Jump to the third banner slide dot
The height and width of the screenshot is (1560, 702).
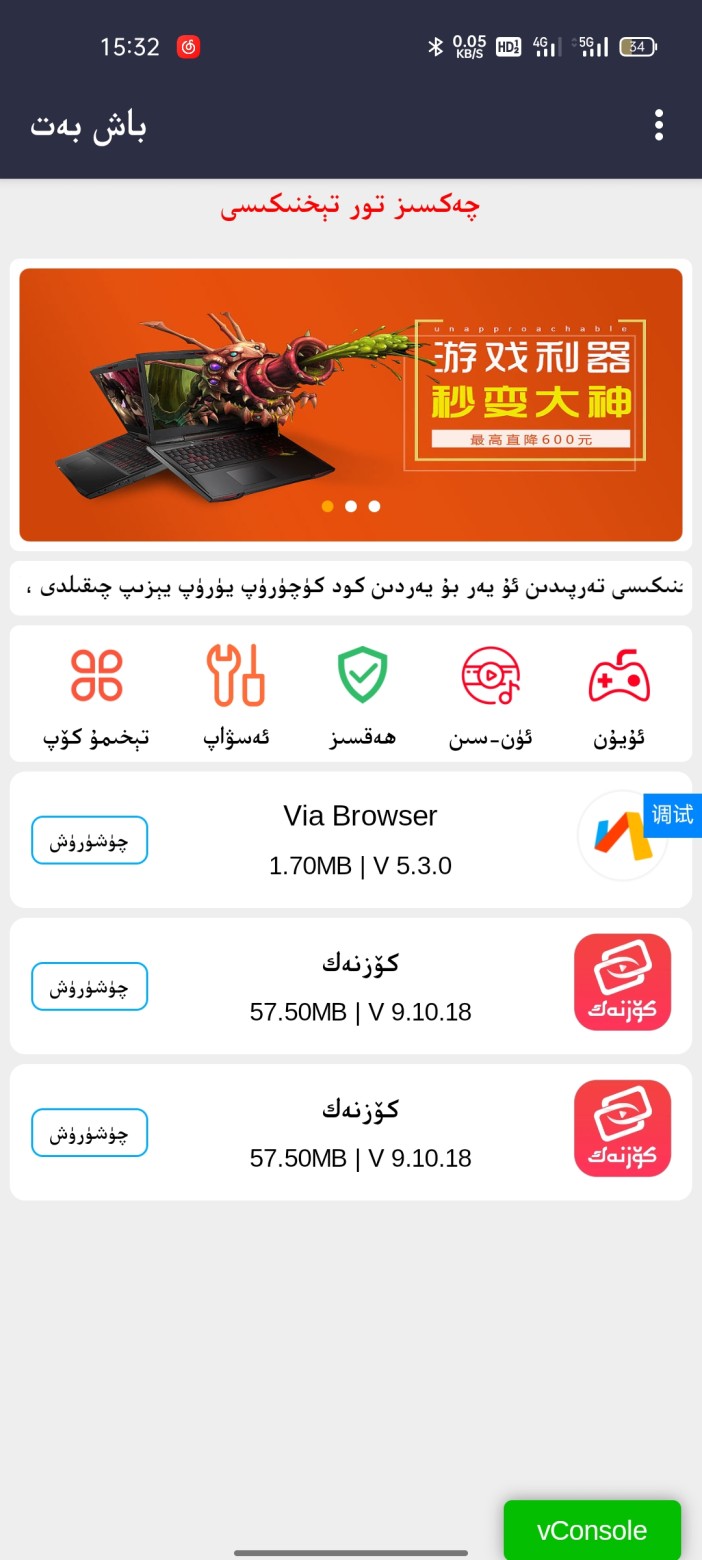(374, 506)
